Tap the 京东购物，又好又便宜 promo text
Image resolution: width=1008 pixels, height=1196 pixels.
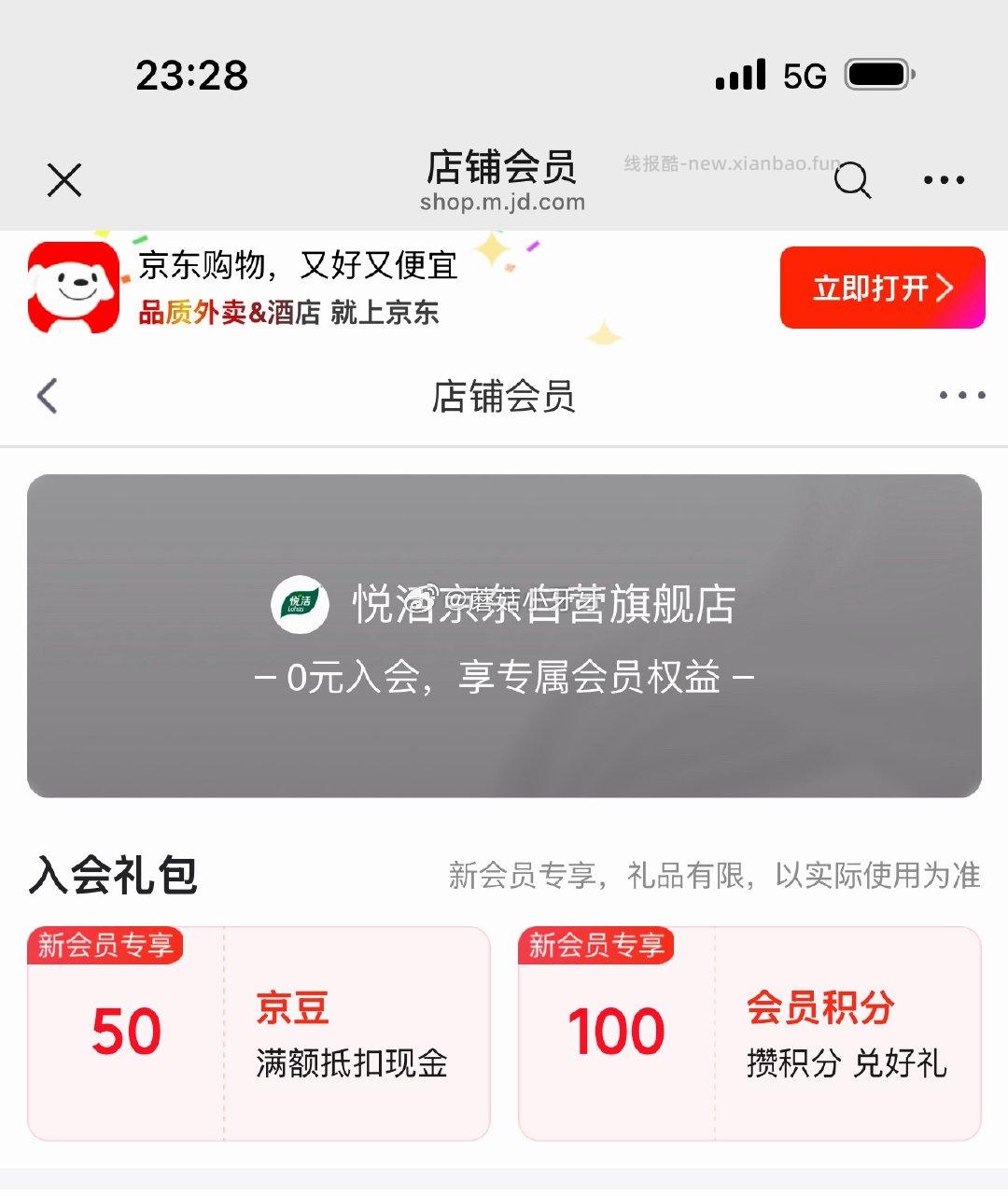pyautogui.click(x=299, y=267)
